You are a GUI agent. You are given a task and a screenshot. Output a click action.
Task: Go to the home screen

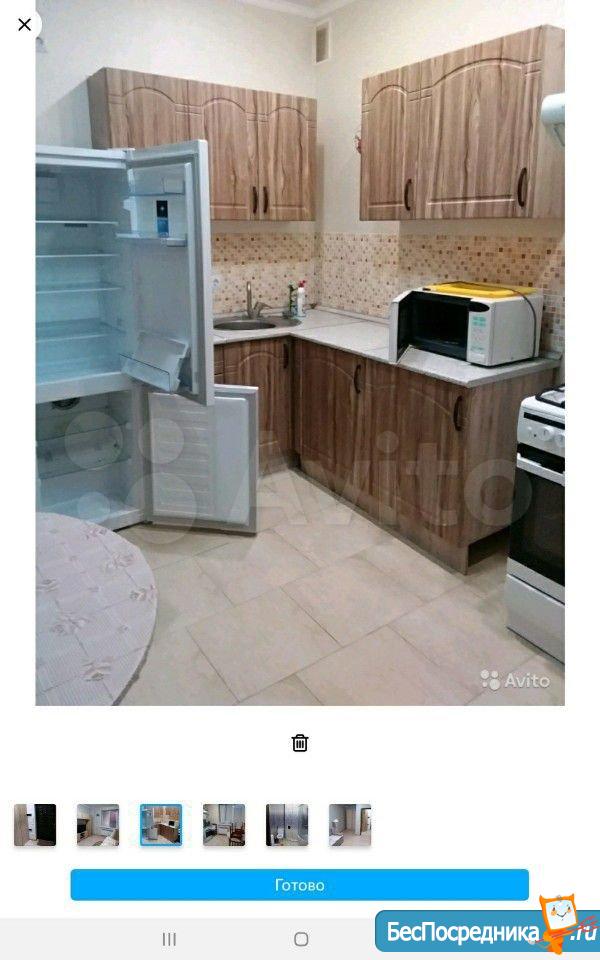click(x=301, y=939)
